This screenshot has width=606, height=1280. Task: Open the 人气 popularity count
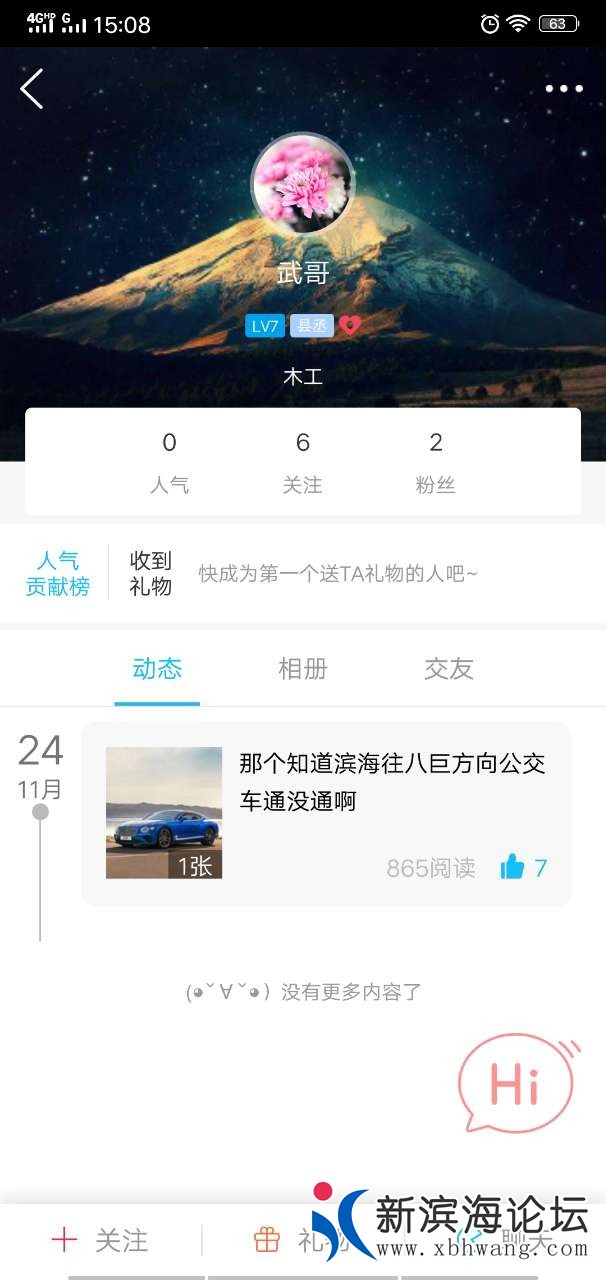(x=169, y=461)
